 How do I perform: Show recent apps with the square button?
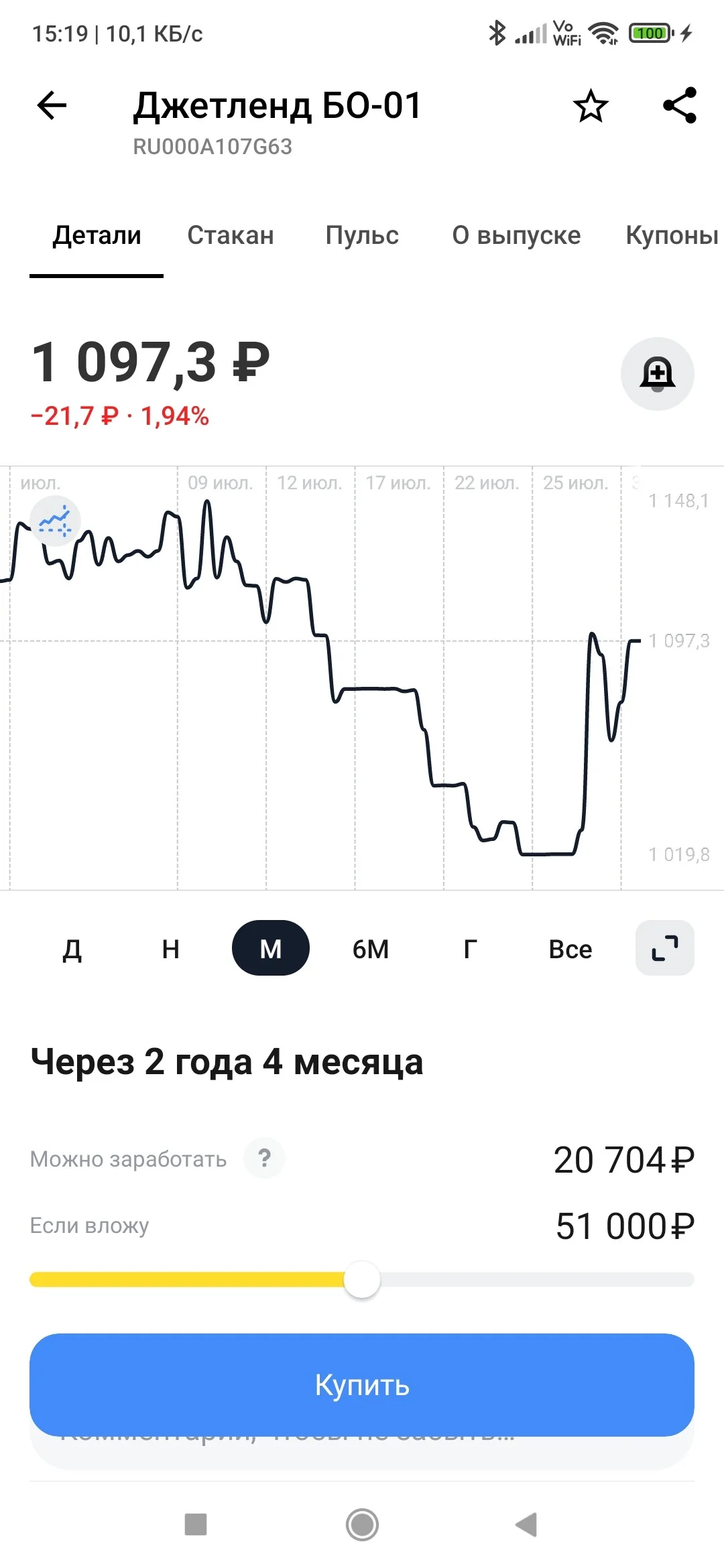click(x=196, y=1524)
